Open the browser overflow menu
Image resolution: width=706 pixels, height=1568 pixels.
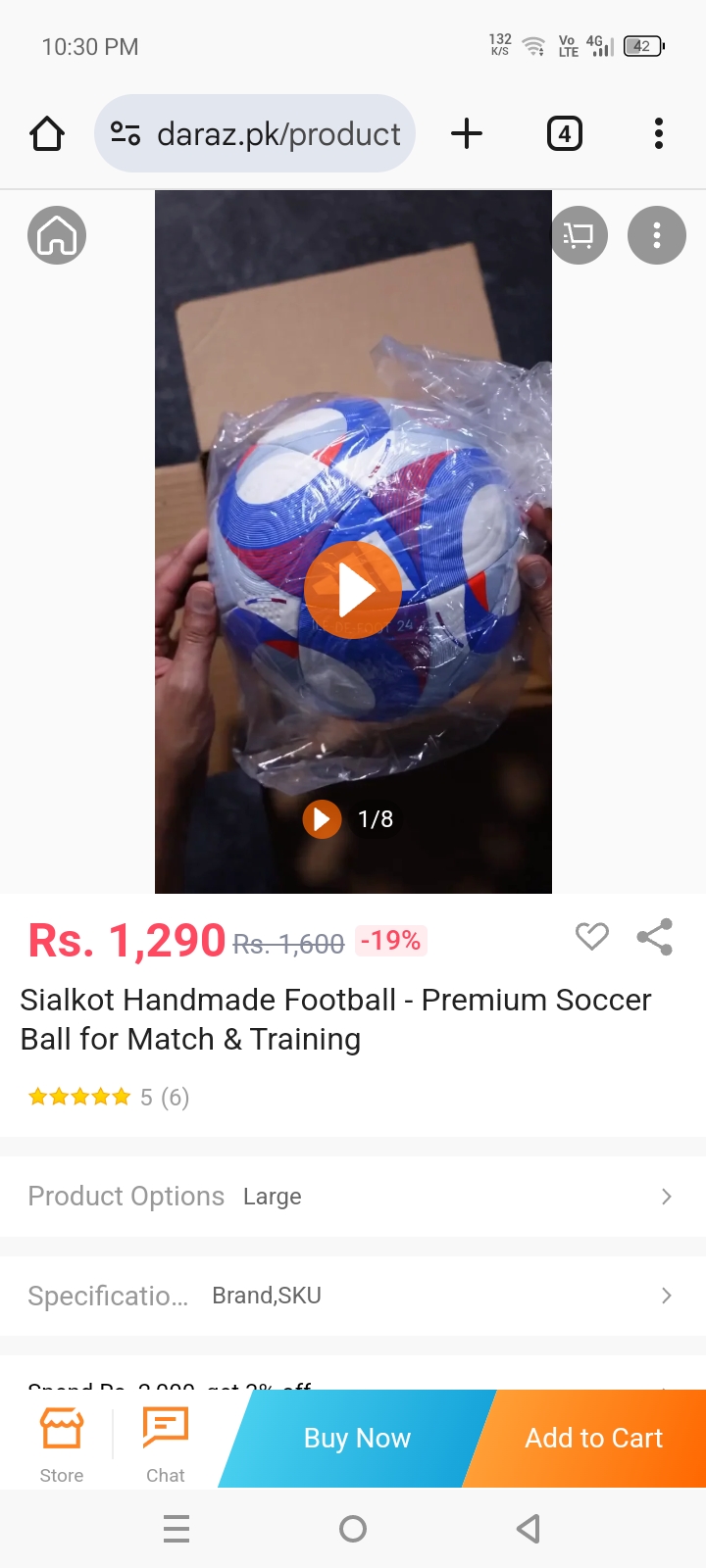pos(658,133)
